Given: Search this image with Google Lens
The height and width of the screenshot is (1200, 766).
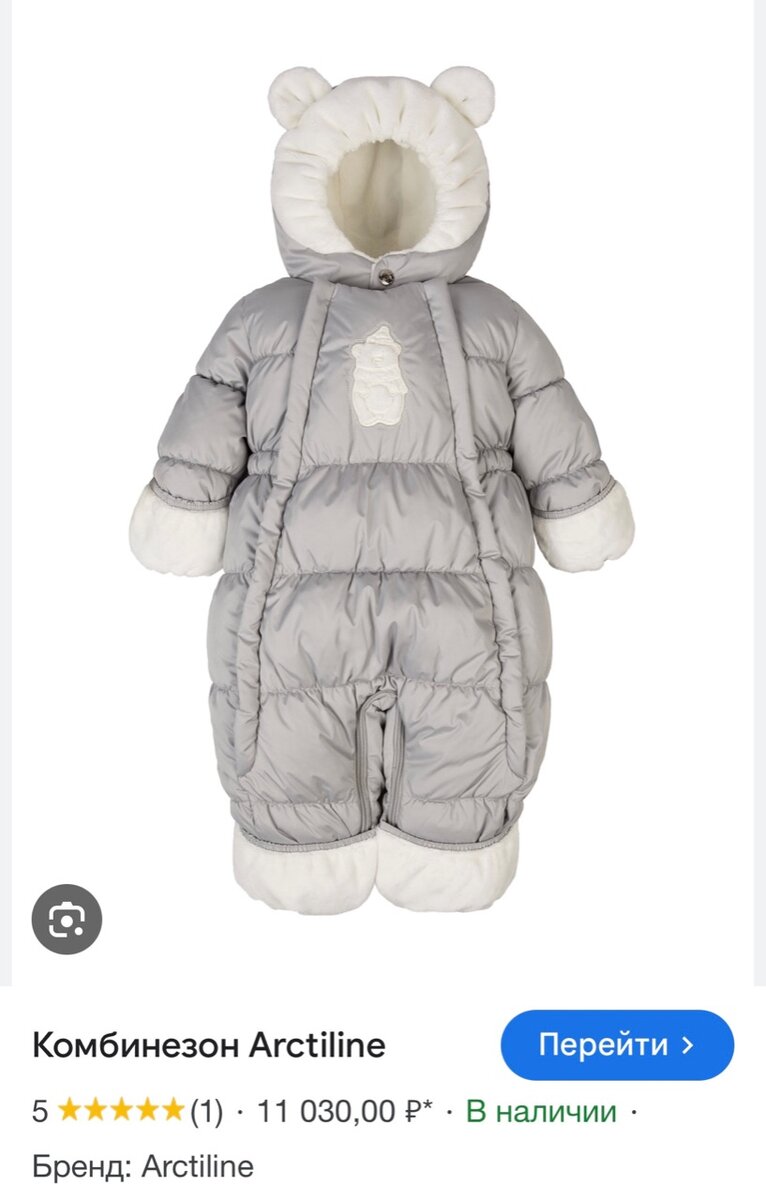Looking at the screenshot, I should tap(67, 919).
